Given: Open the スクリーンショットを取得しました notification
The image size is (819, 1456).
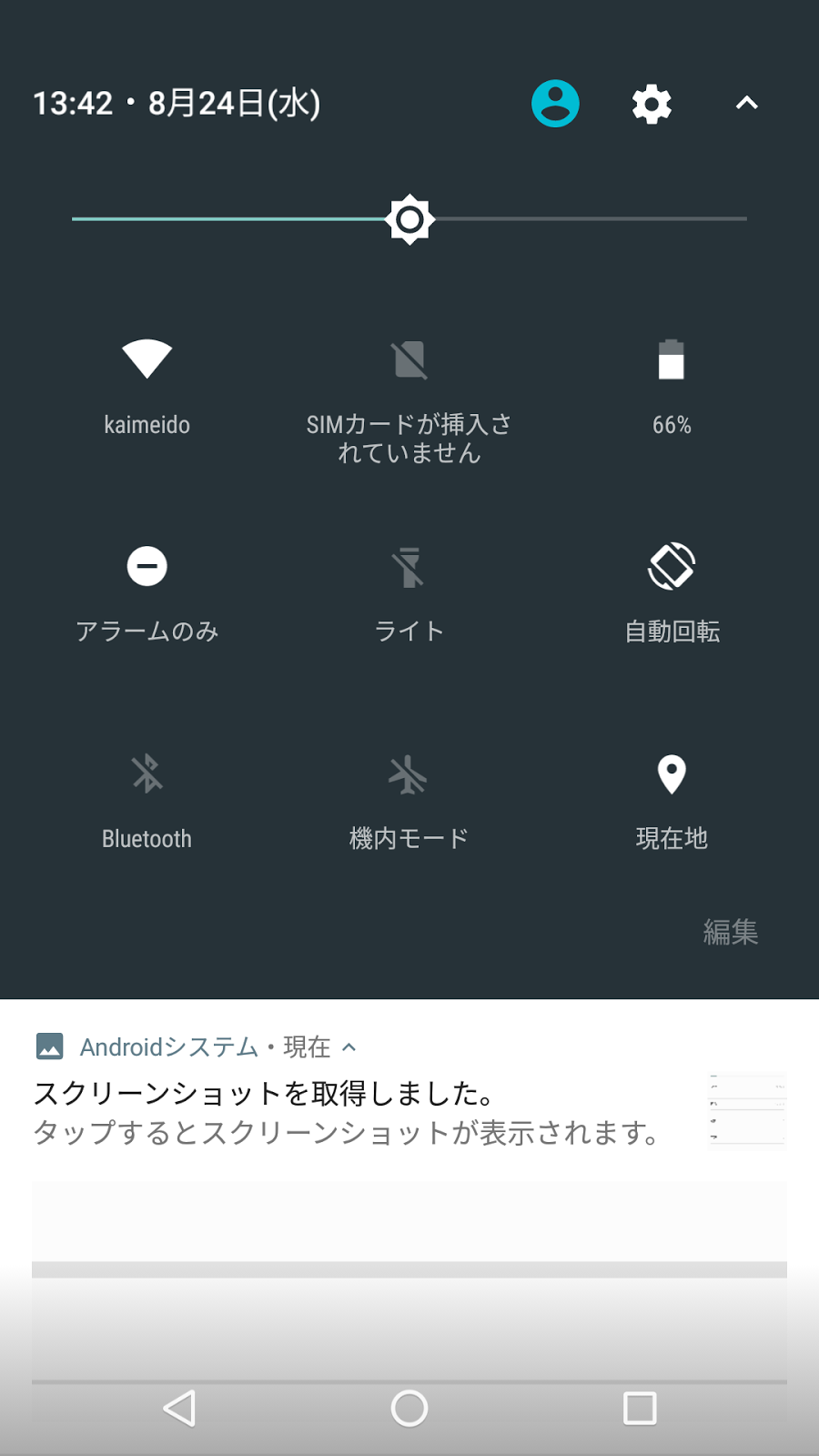Looking at the screenshot, I should (346, 1112).
